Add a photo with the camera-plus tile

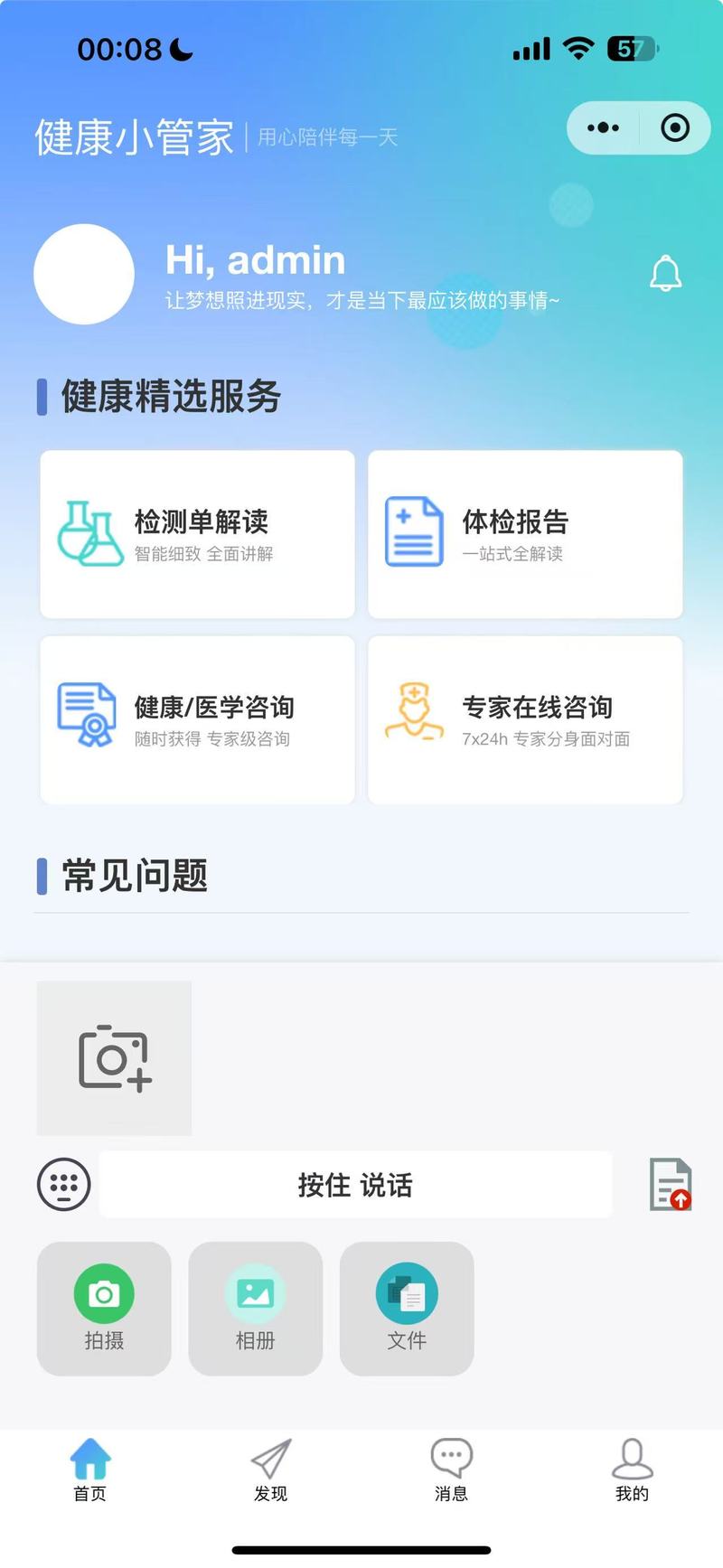pos(114,1057)
